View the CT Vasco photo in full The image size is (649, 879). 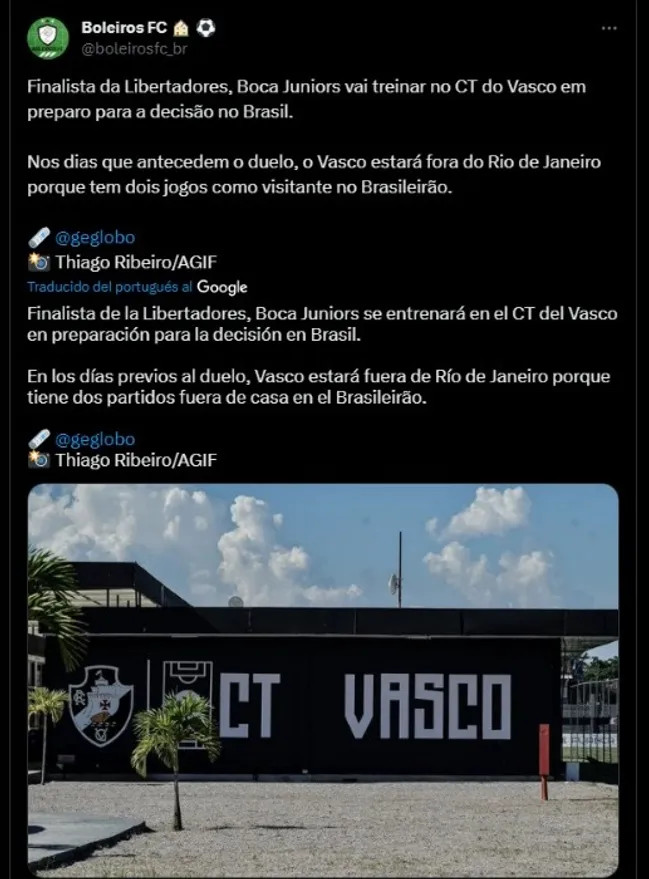tap(323, 679)
